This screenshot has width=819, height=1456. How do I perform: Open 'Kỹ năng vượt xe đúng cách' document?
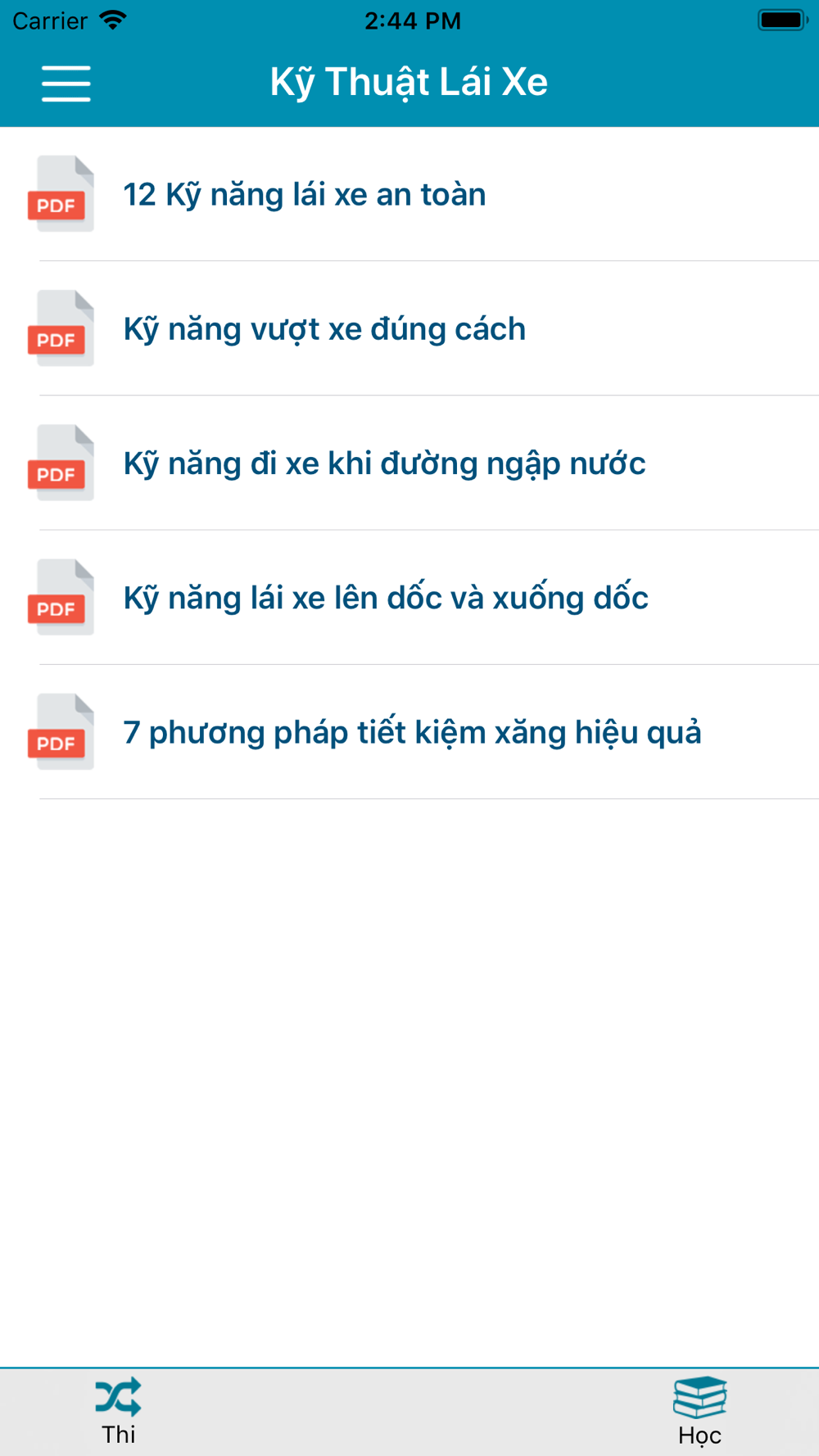coord(409,328)
